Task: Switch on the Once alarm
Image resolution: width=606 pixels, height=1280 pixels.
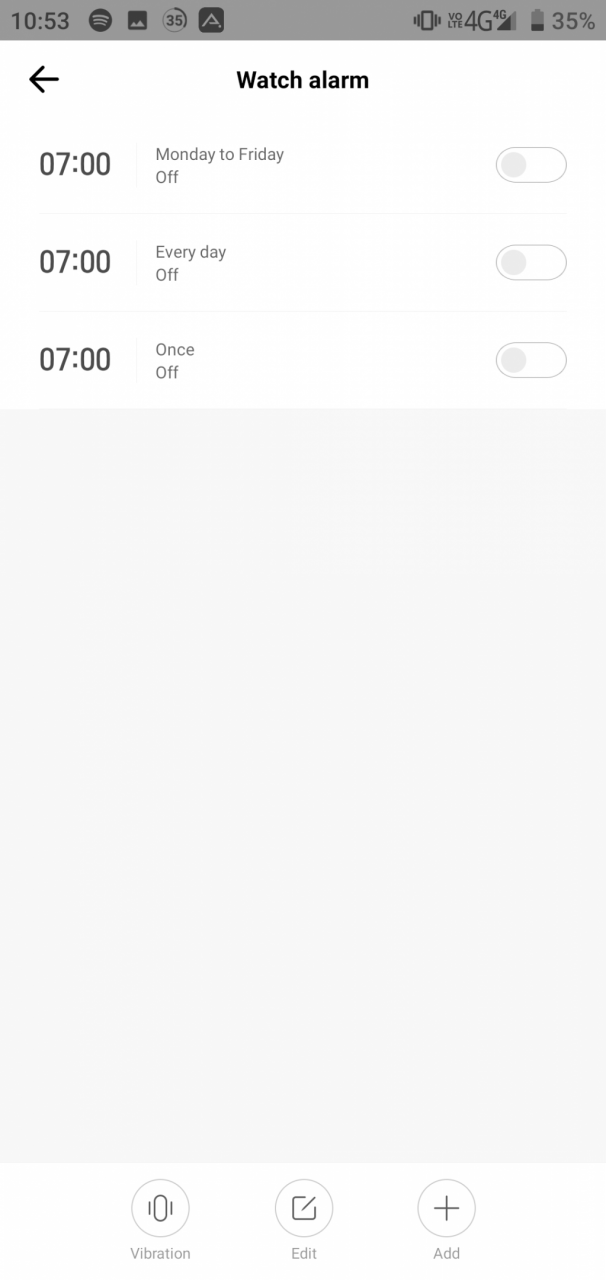Action: [531, 360]
